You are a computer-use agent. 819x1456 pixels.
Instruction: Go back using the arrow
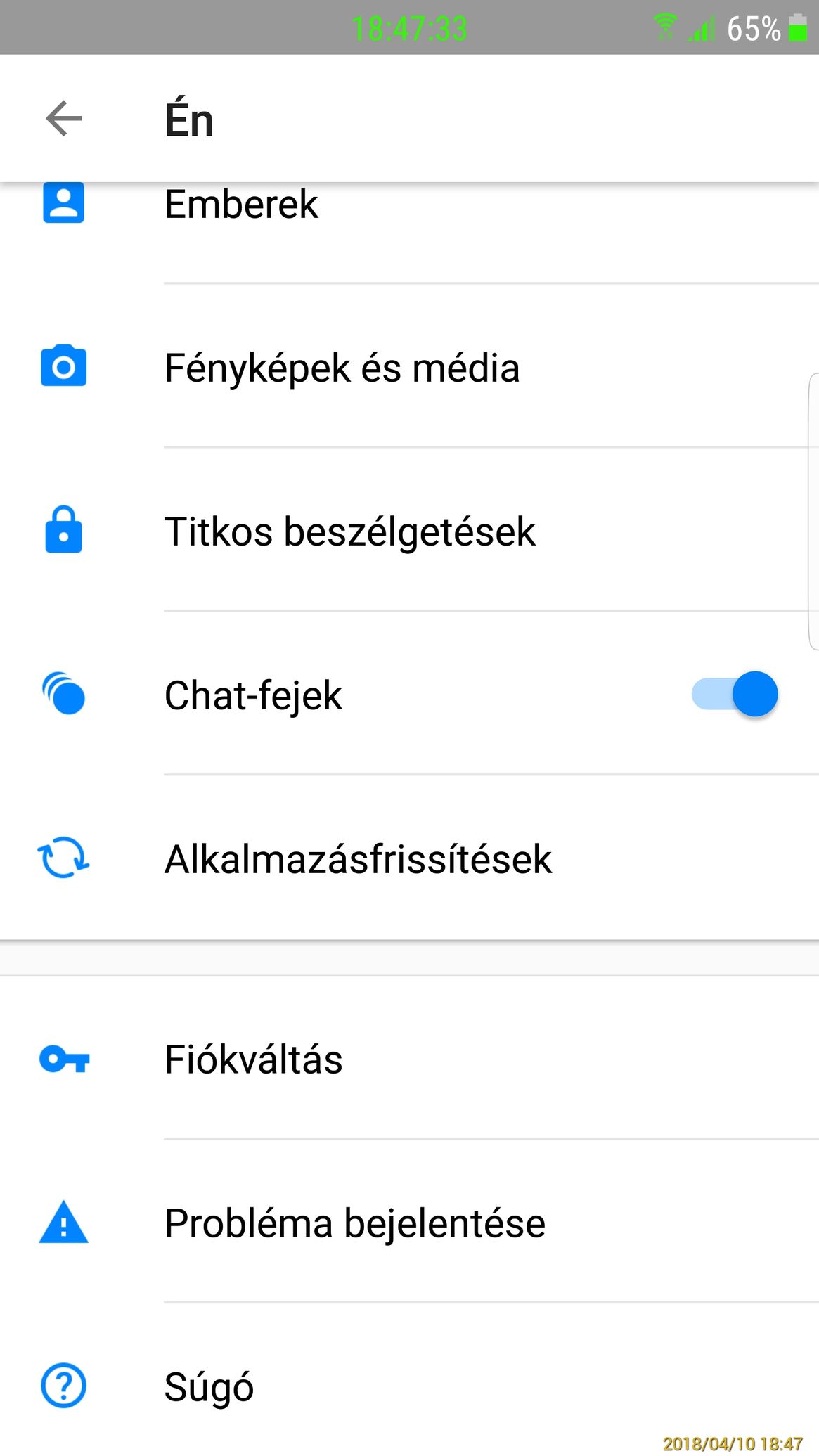64,118
